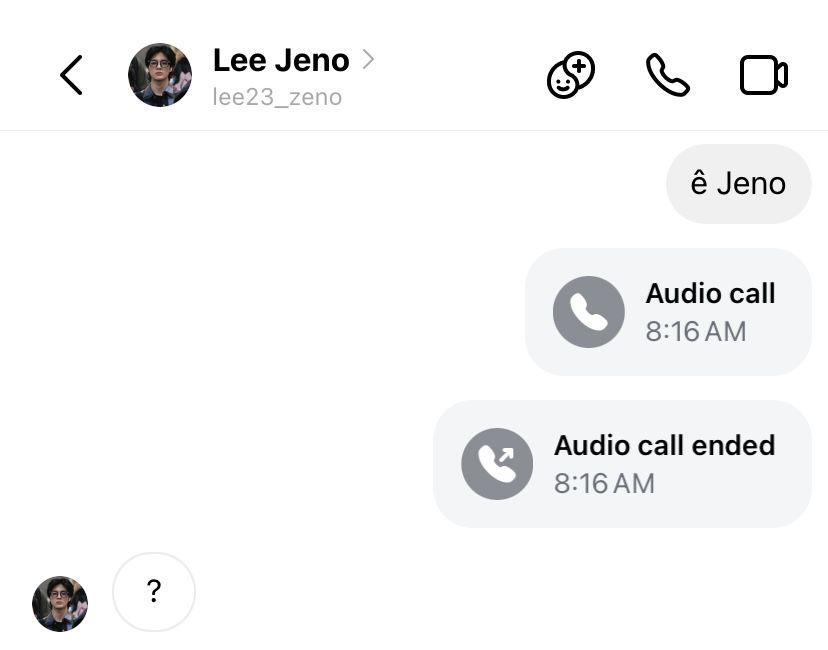Viewport: 828px width, 650px height.
Task: Tap the Audio call bubble
Action: coord(668,312)
